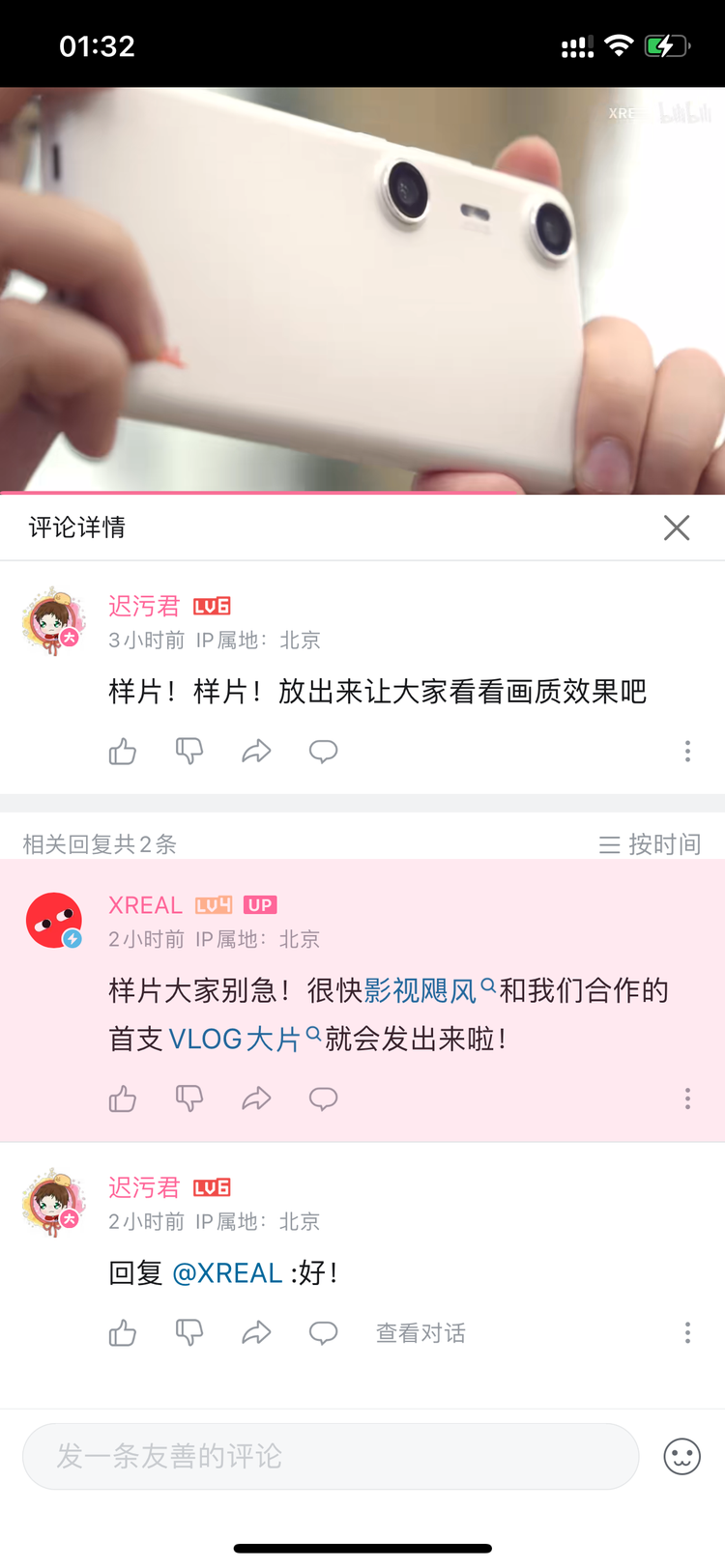Viewport: 725px width, 1568px height.
Task: View the conversation via 查看对话
Action: tap(420, 1333)
